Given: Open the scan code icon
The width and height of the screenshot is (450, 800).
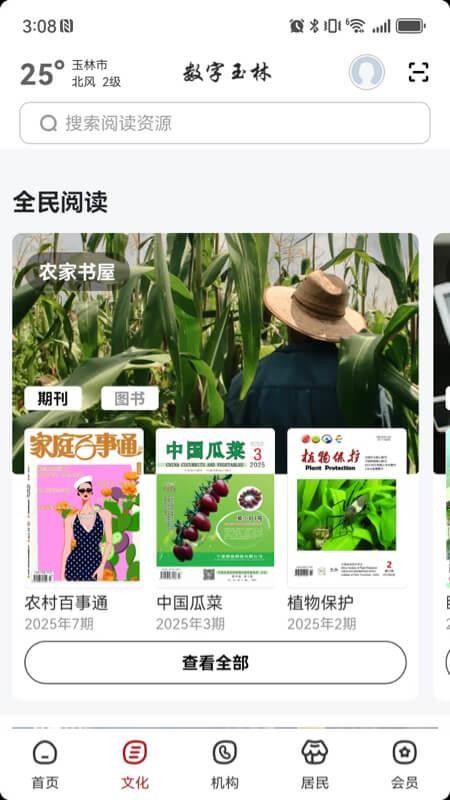Looking at the screenshot, I should [418, 72].
